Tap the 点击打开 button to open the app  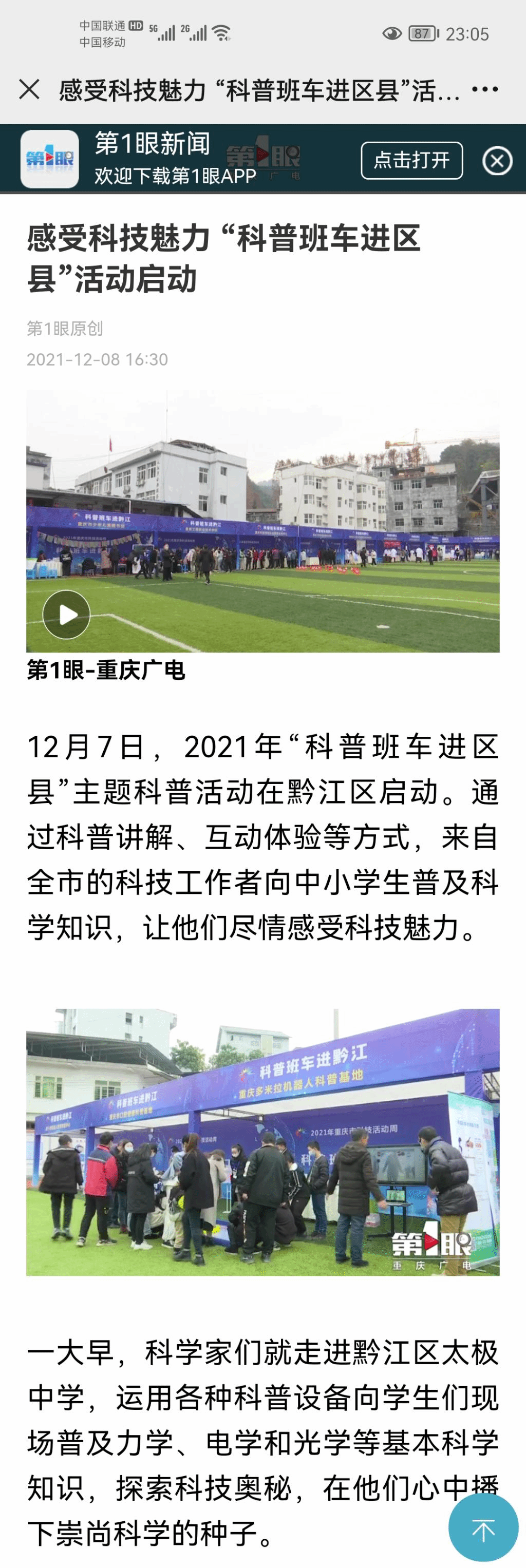[411, 160]
